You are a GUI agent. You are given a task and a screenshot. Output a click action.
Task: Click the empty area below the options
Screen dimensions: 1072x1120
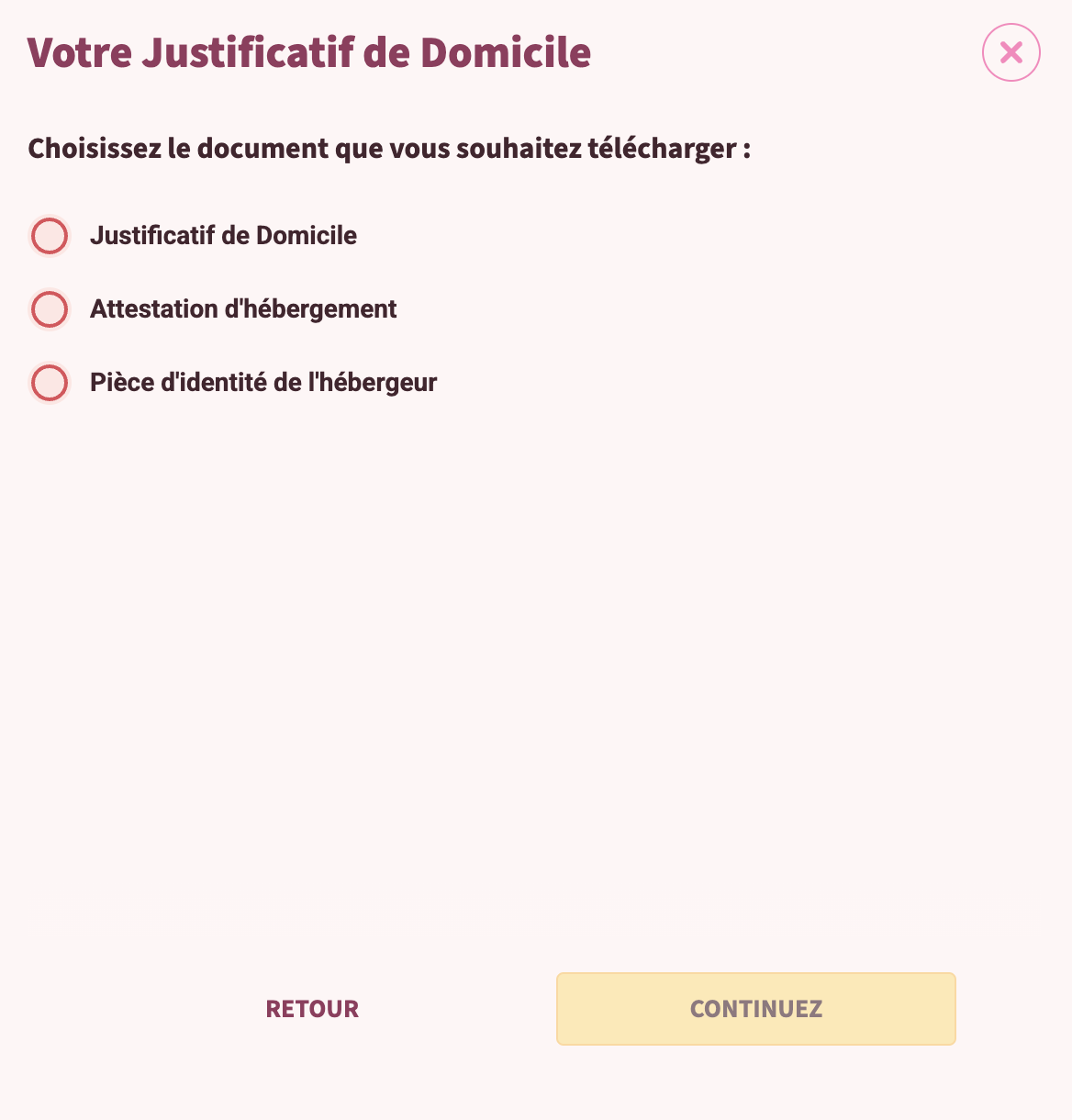(536, 643)
